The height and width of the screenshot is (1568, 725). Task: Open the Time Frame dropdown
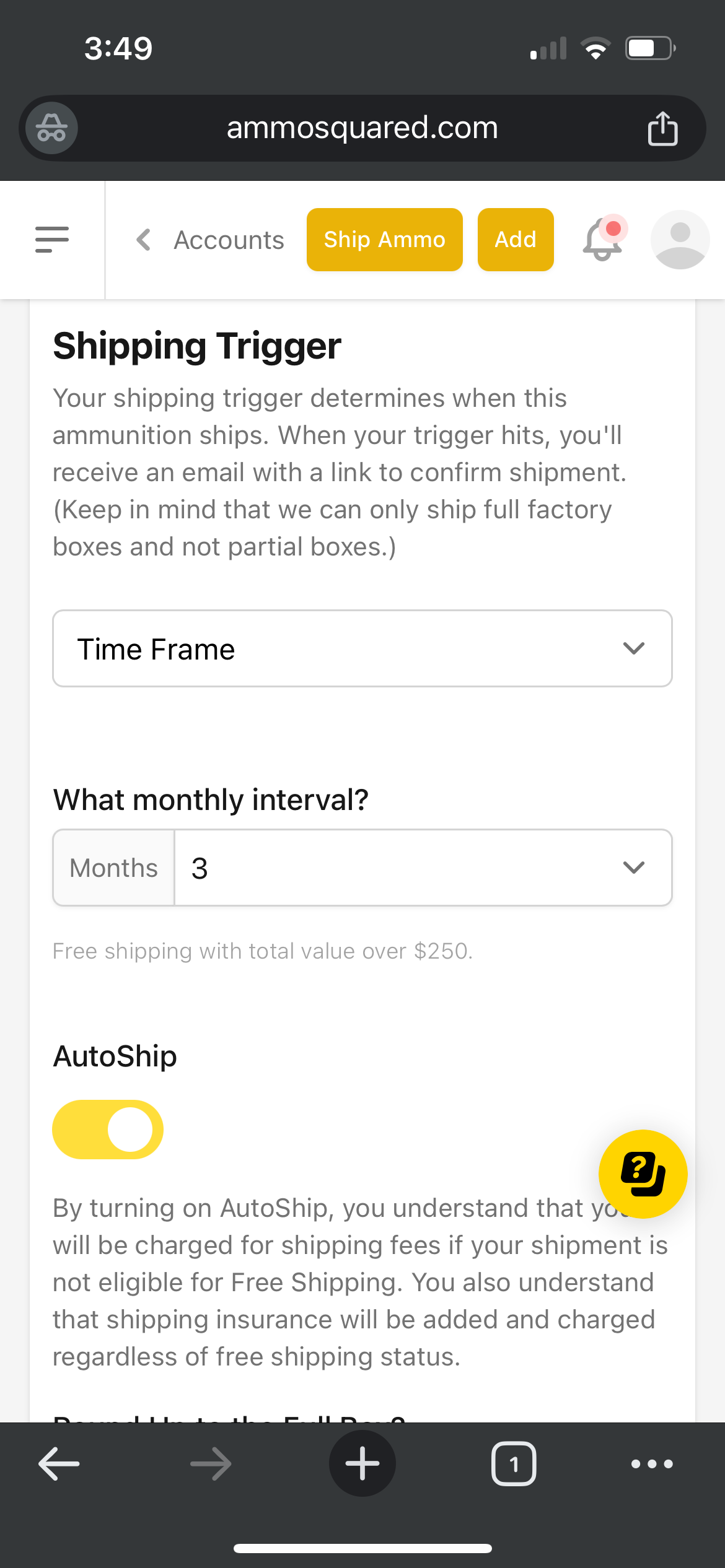[362, 648]
